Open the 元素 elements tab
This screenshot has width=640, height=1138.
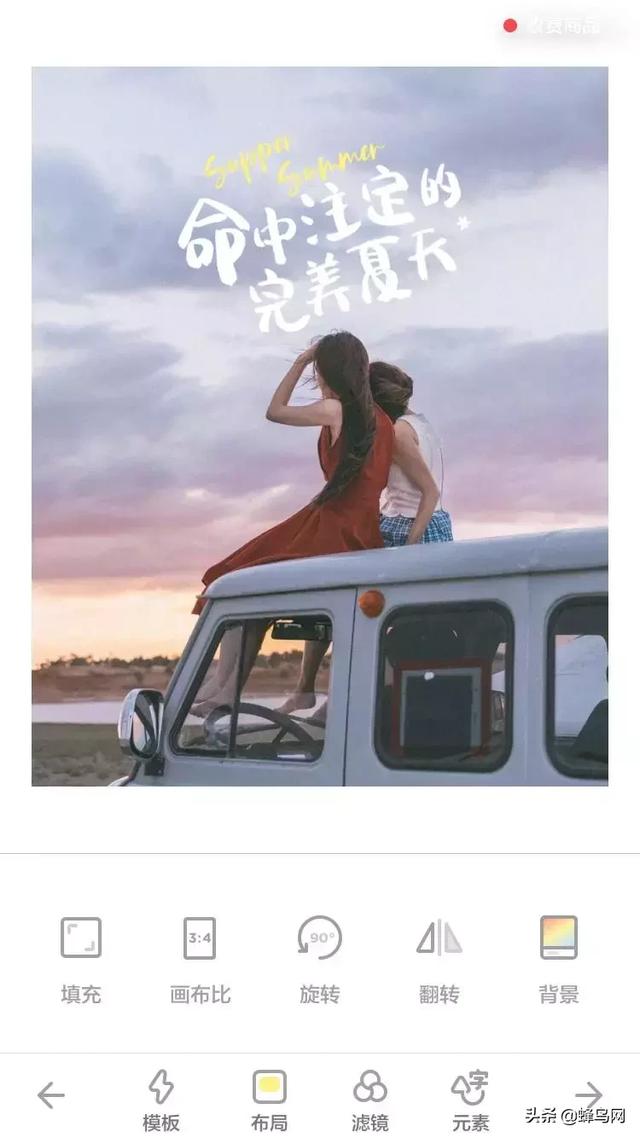pyautogui.click(x=470, y=1099)
